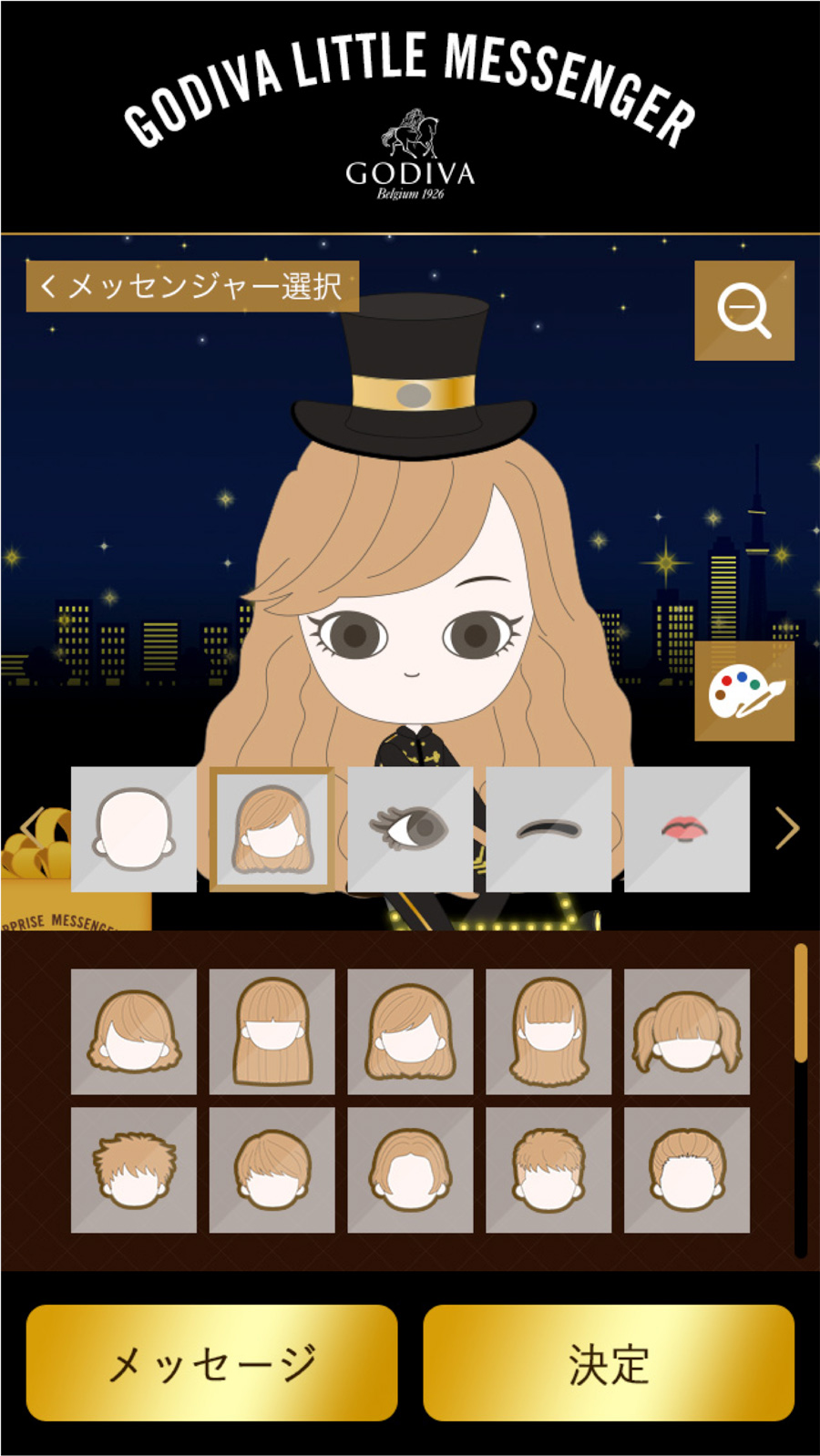Show next categories with right arrow
This screenshot has height=1456, width=820.
click(x=786, y=829)
